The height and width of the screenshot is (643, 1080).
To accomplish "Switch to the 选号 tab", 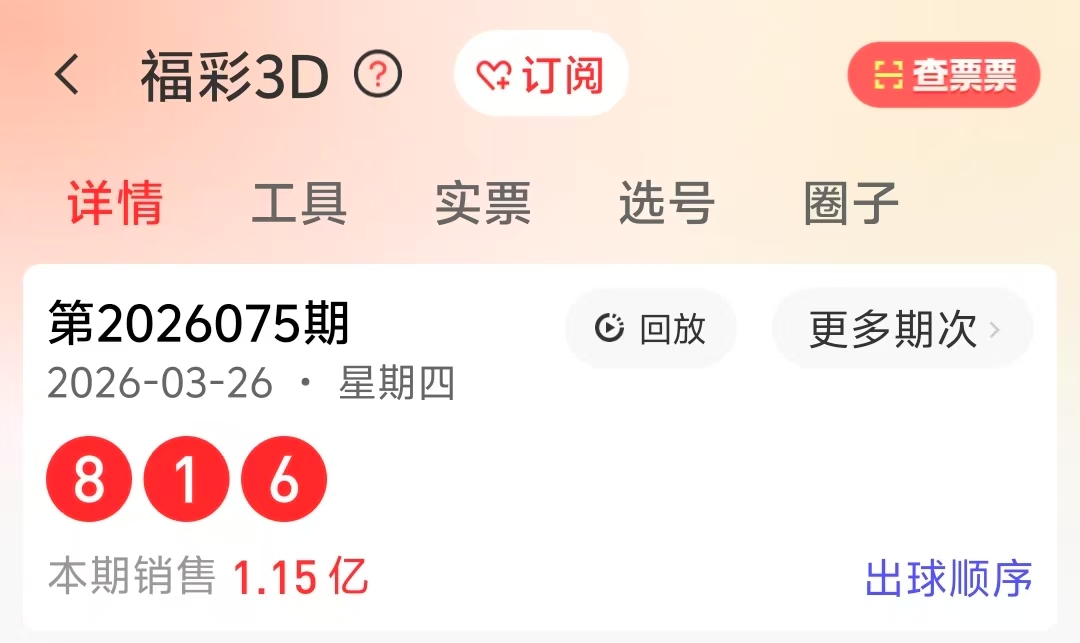I will tap(667, 203).
